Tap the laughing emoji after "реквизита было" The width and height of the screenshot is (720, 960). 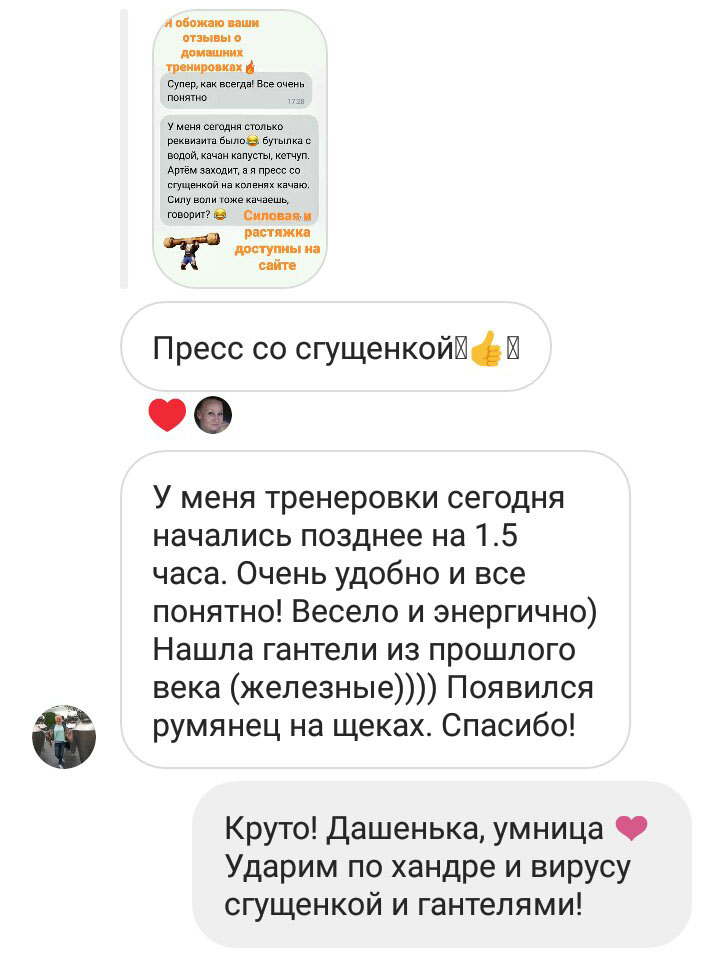(x=252, y=142)
